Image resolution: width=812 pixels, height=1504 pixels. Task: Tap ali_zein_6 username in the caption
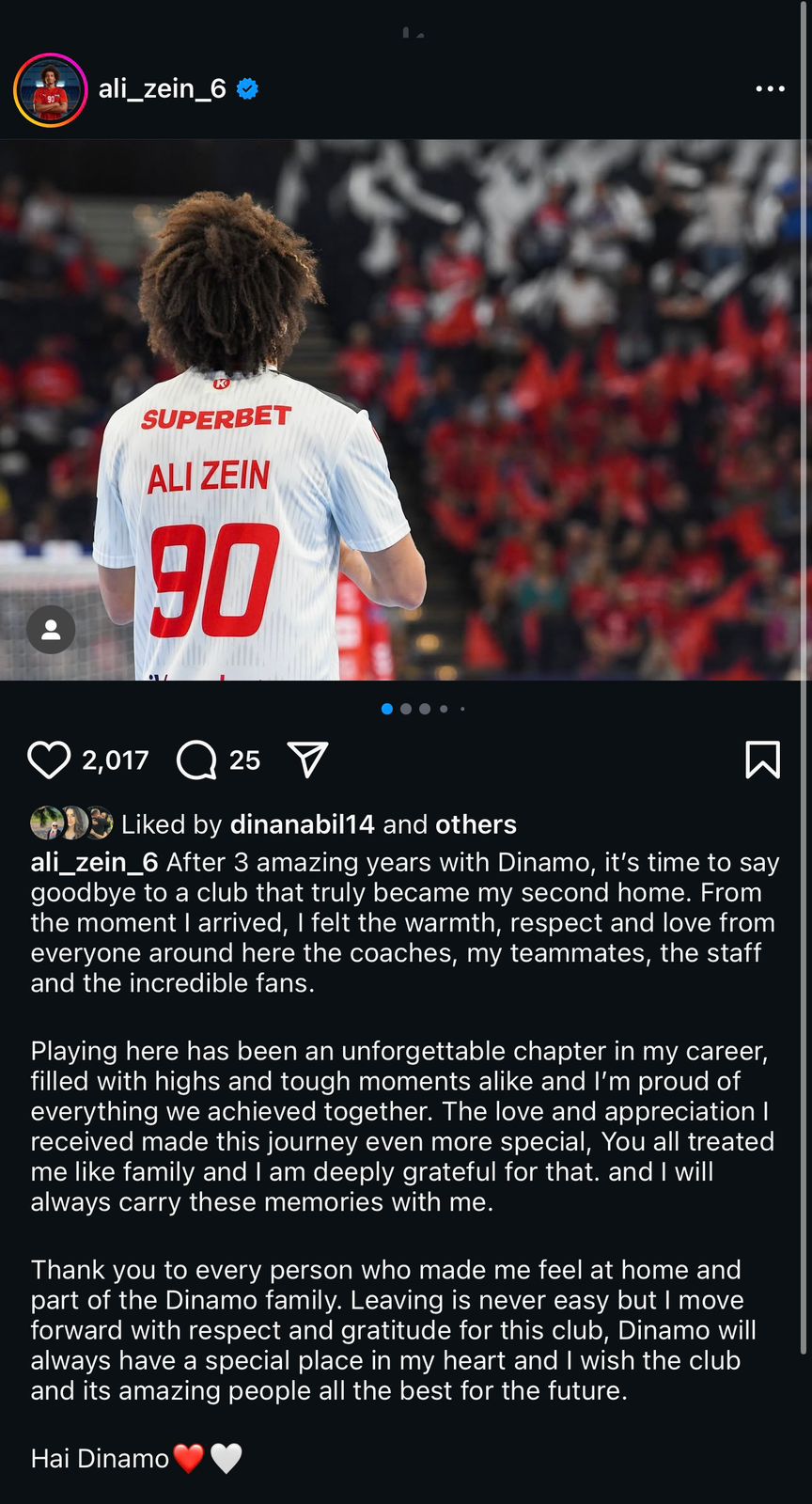pyautogui.click(x=94, y=862)
